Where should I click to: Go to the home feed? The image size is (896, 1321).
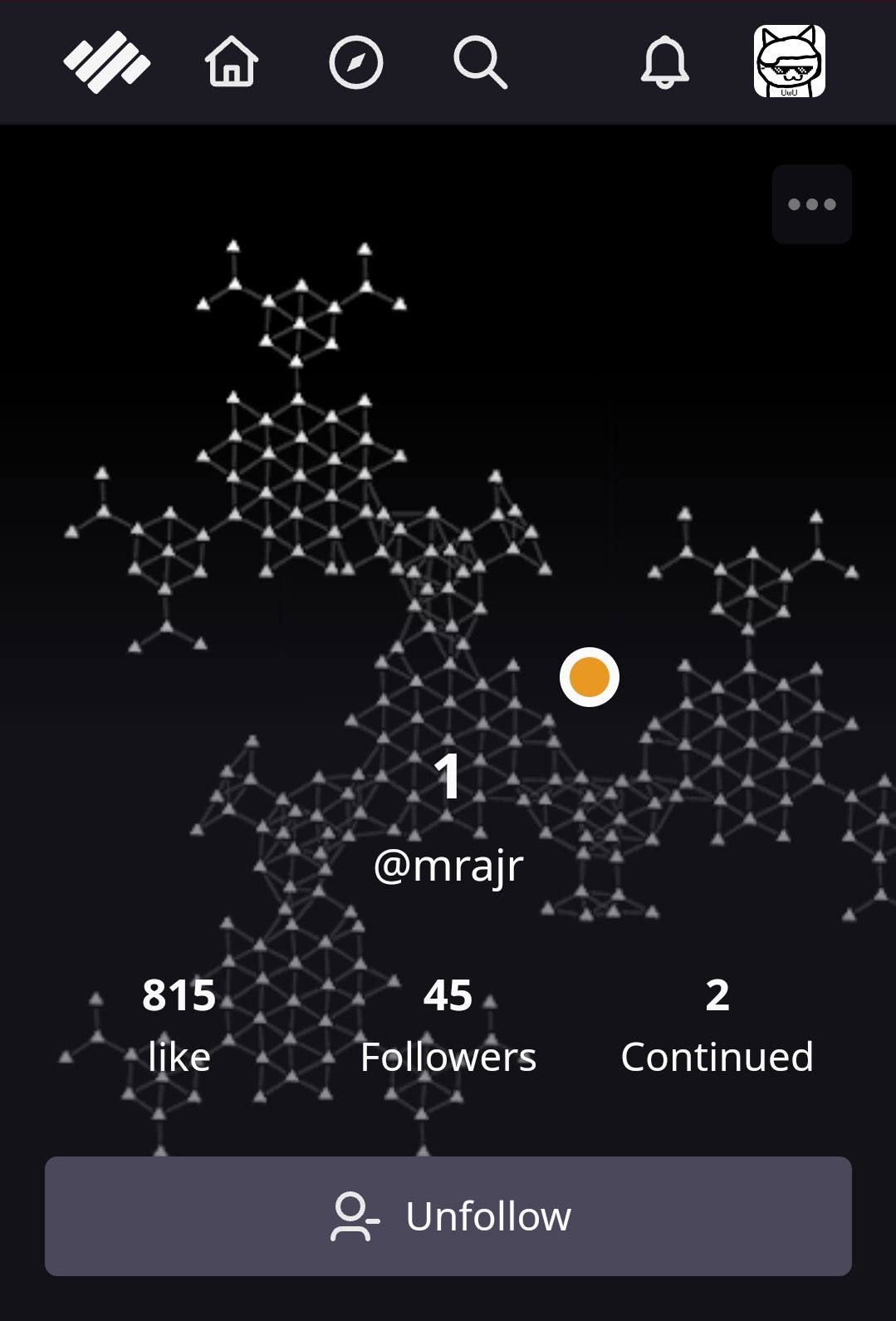(232, 62)
